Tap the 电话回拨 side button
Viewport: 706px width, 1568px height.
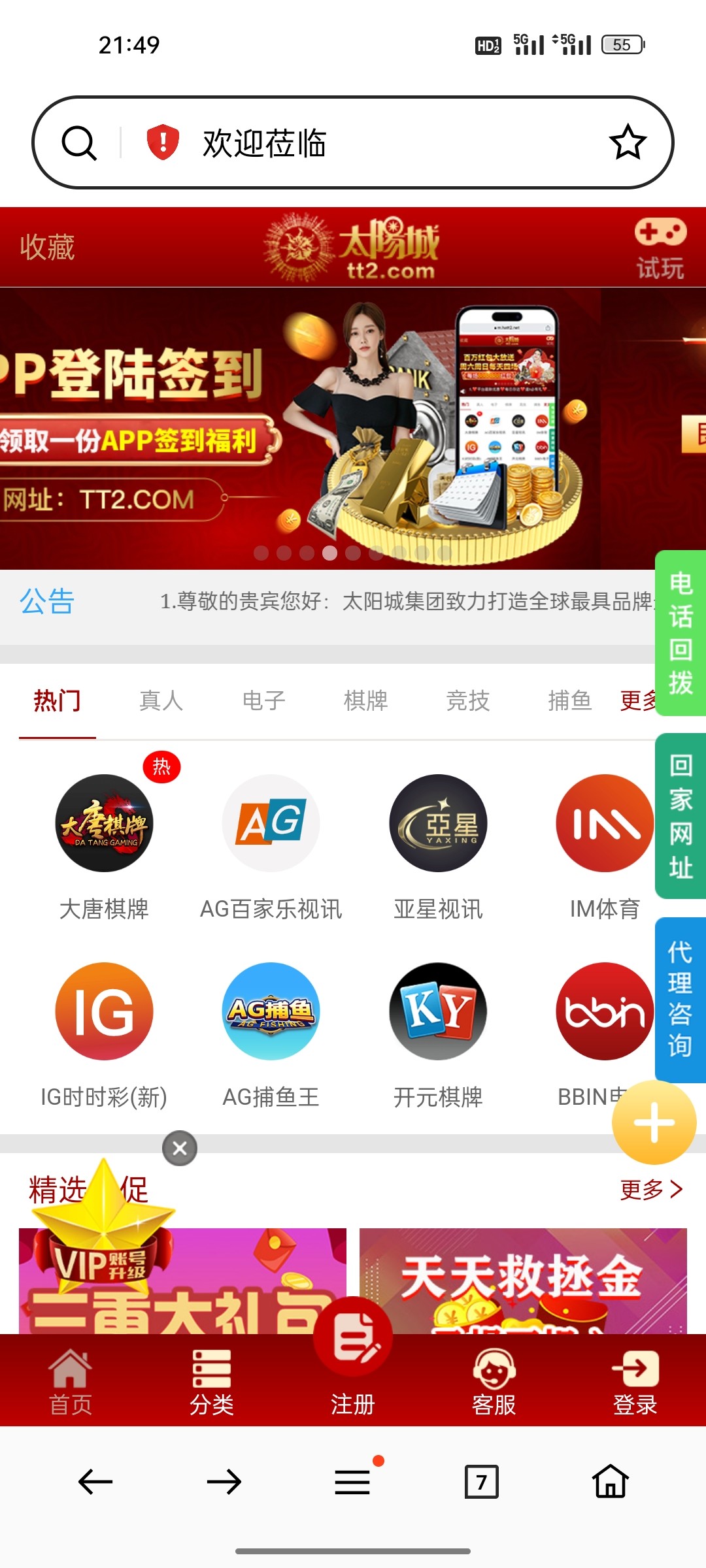(681, 633)
